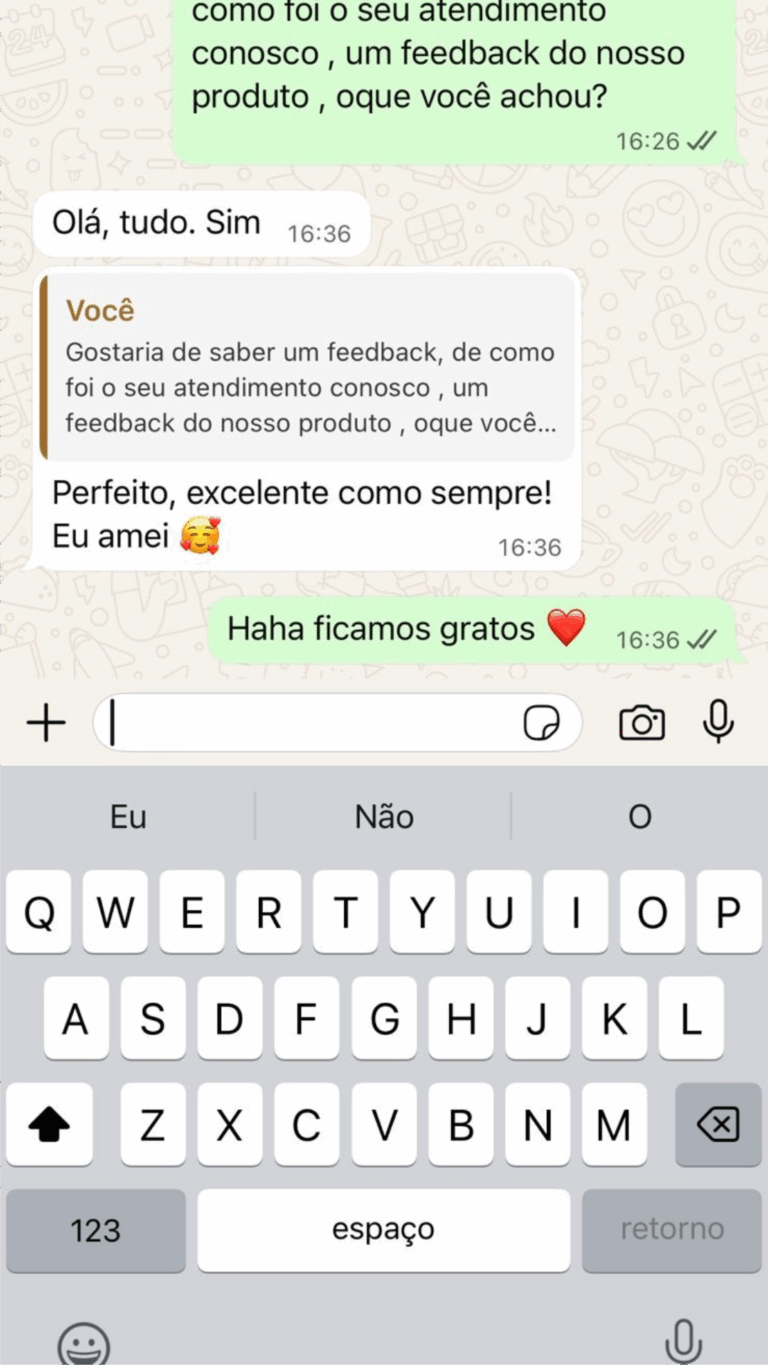This screenshot has width=768, height=1365.
Task: Click inside the empty message input field
Action: [x=300, y=722]
